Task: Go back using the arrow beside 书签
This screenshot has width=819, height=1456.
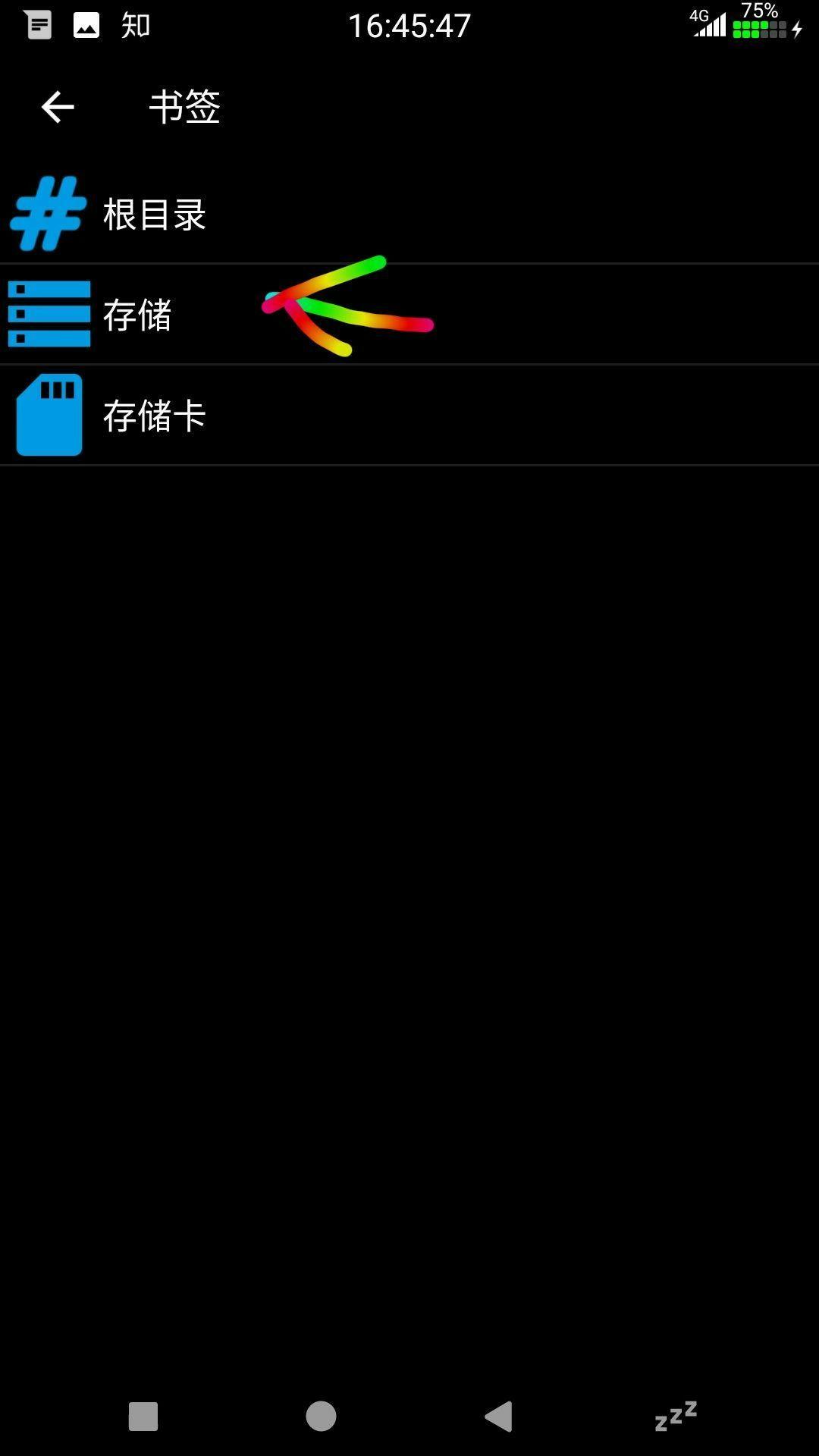Action: coord(58,107)
